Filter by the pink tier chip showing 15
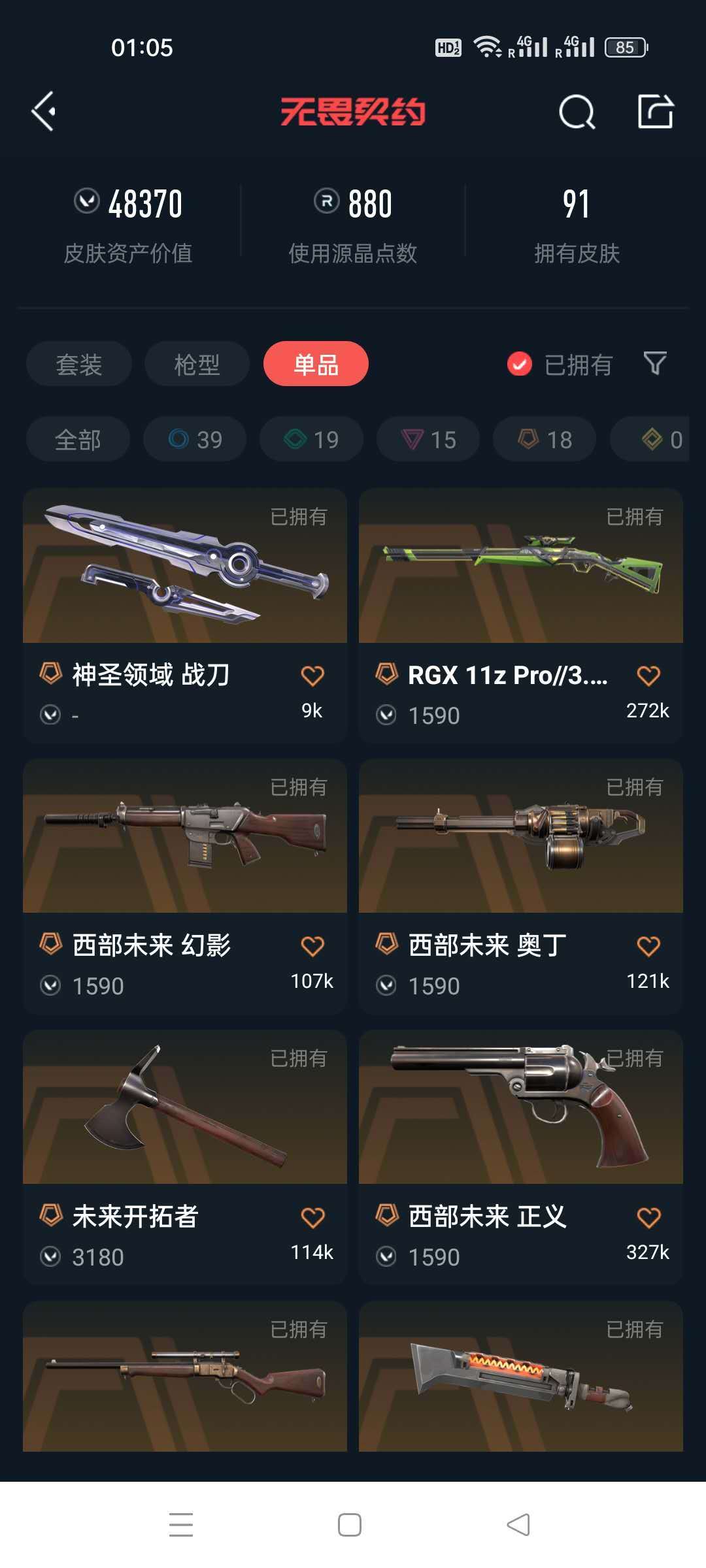 pos(428,439)
